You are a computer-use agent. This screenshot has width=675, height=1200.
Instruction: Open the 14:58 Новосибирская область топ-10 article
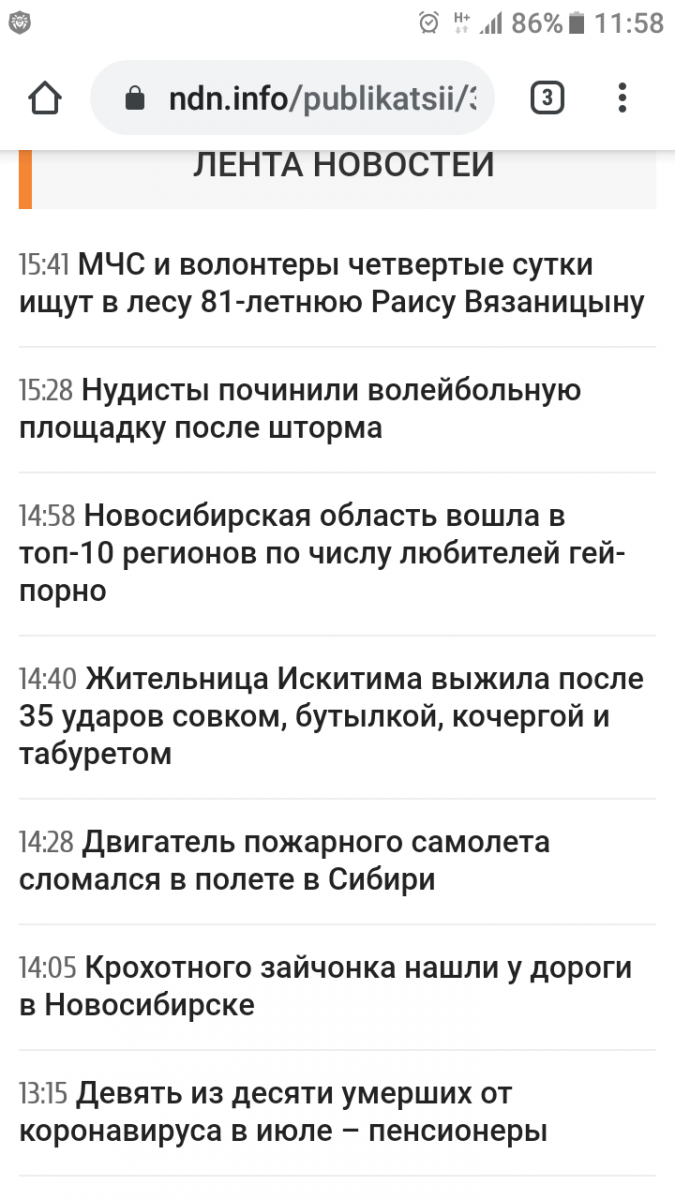(x=320, y=553)
